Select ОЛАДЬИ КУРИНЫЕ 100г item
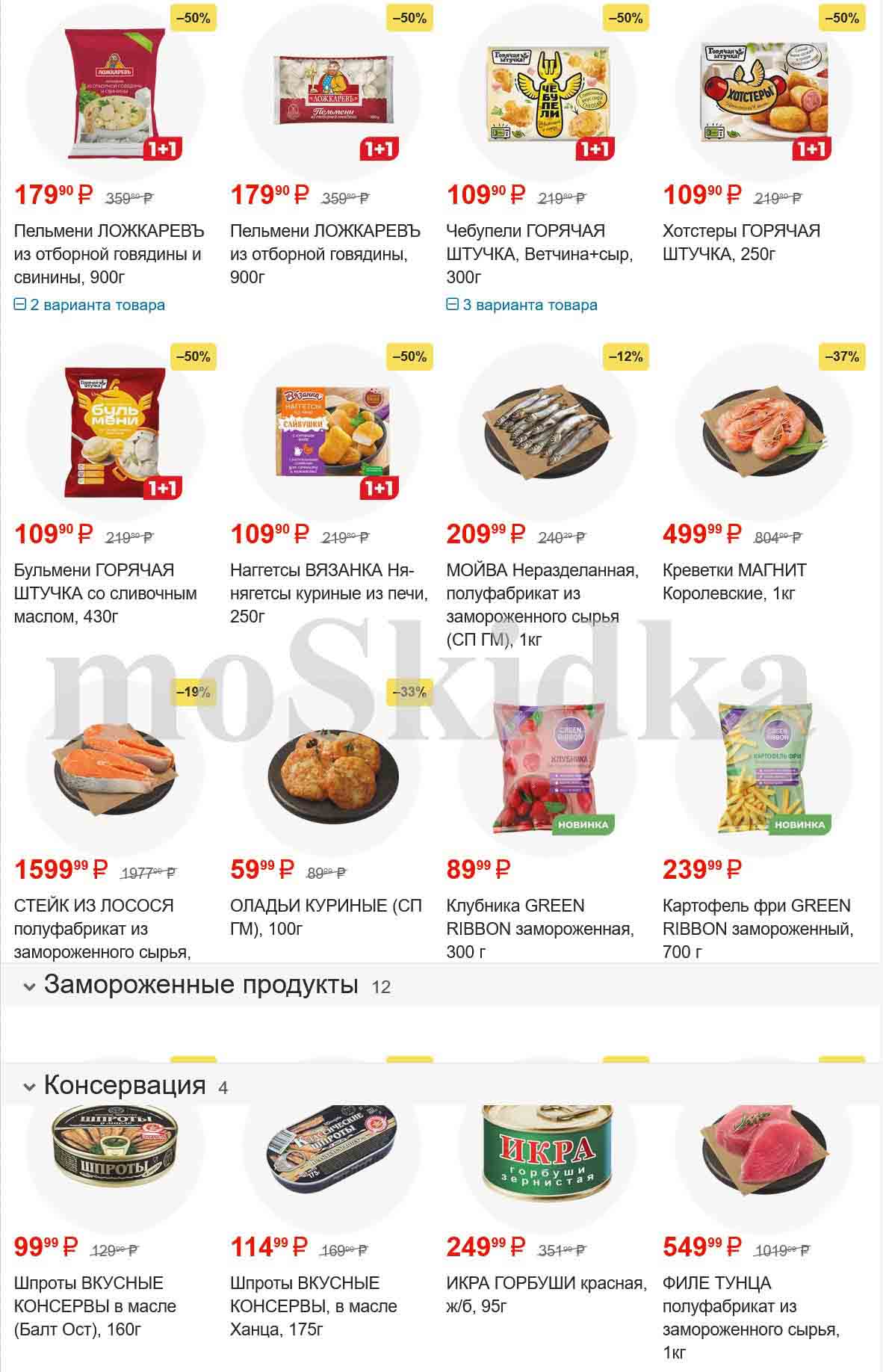883x1372 pixels. (x=326, y=916)
